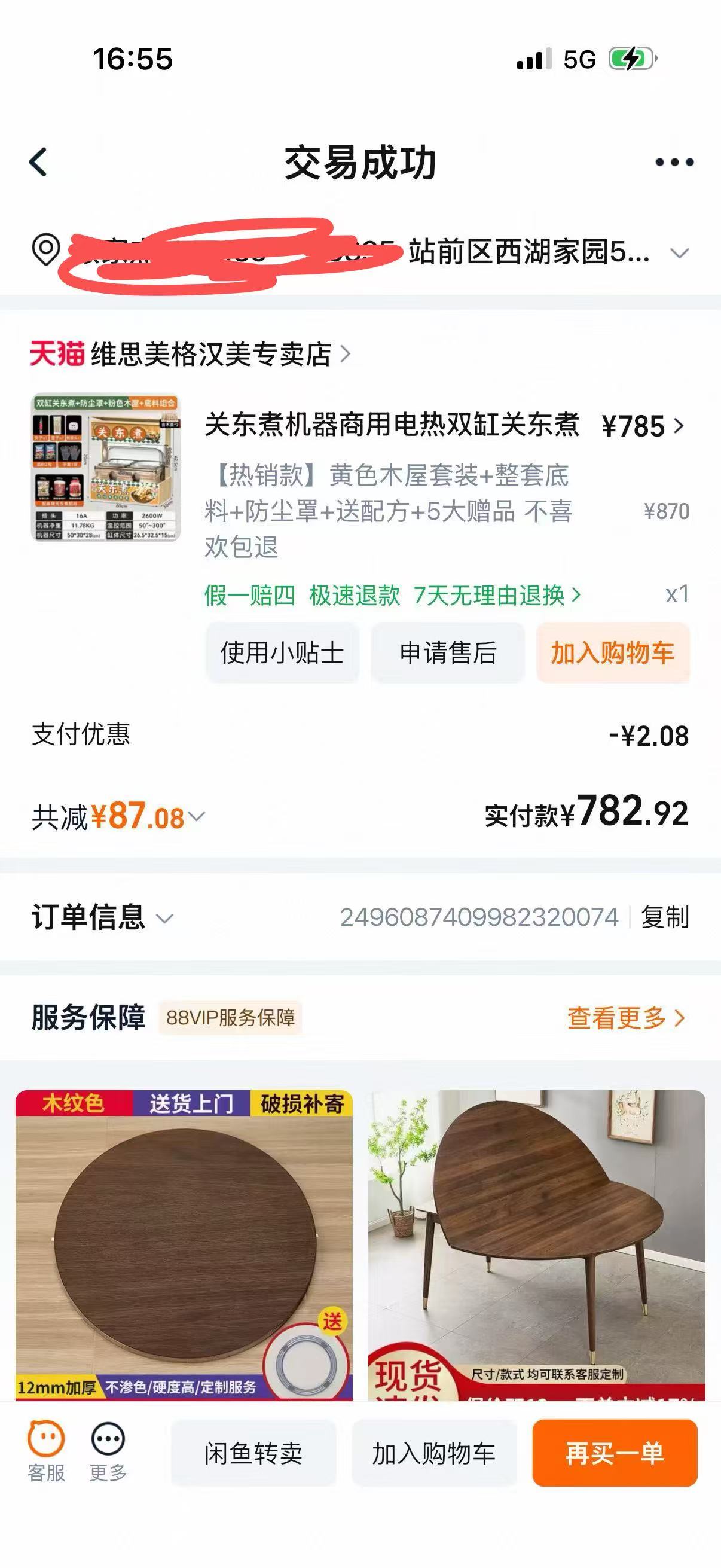The width and height of the screenshot is (721, 1568).
Task: Open 查看更多 under 服务保障
Action: point(625,1018)
